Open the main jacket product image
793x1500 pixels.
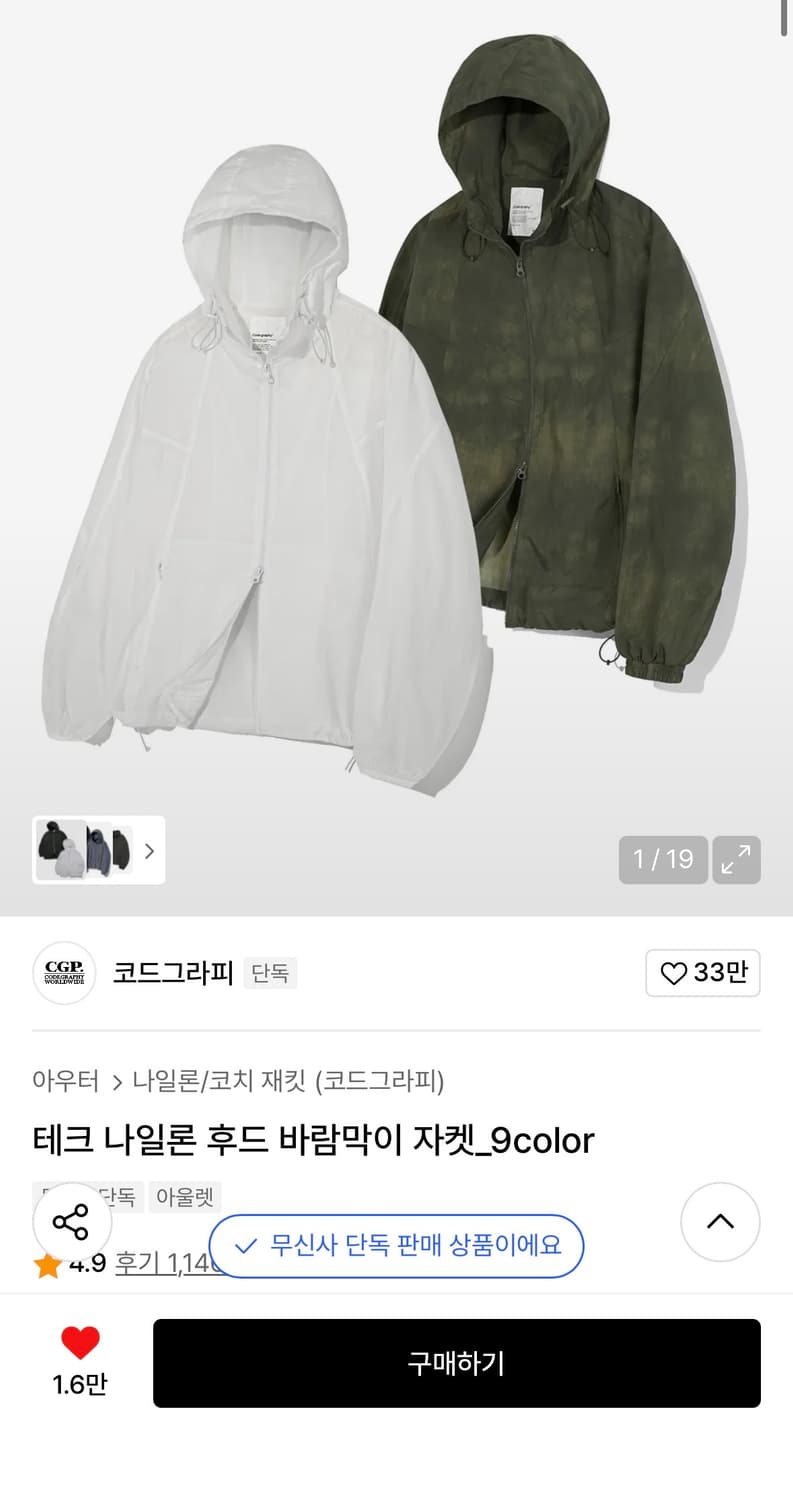click(x=396, y=420)
